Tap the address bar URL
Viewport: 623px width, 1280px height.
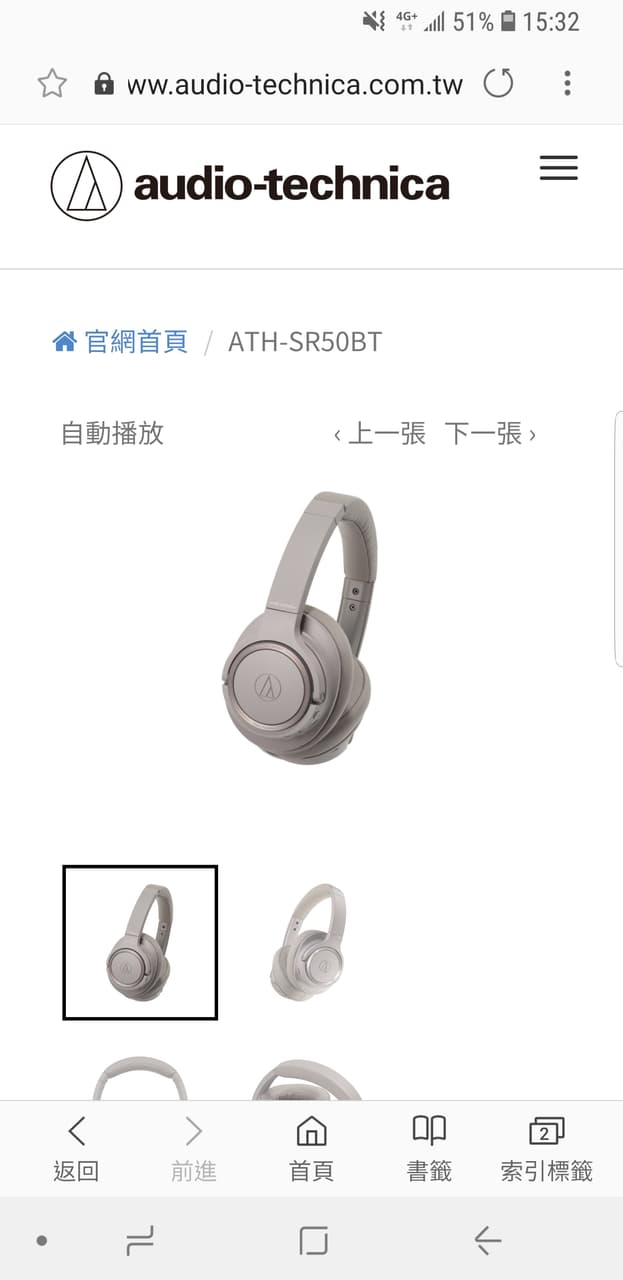click(x=294, y=85)
